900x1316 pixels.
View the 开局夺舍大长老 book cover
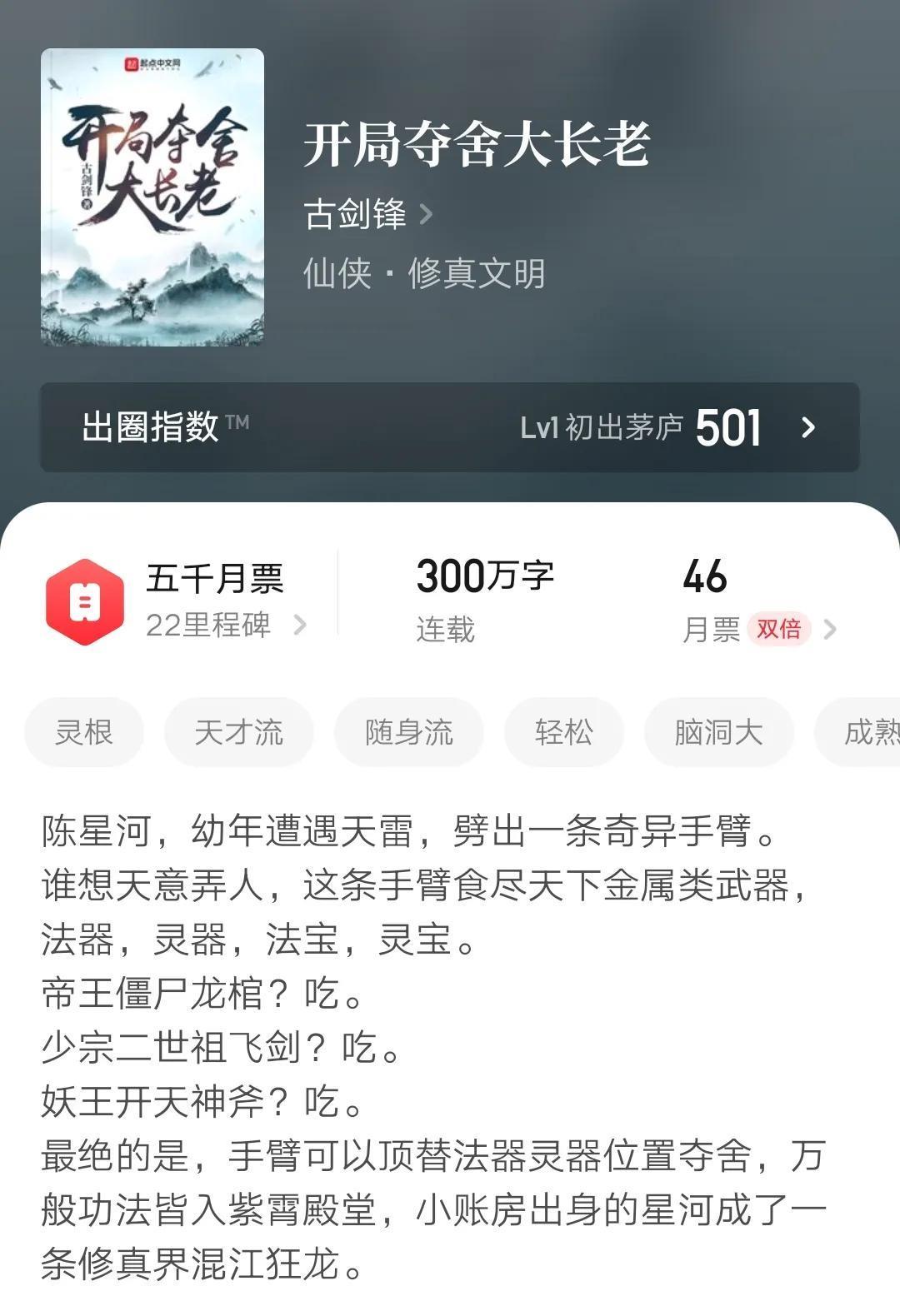[x=152, y=197]
